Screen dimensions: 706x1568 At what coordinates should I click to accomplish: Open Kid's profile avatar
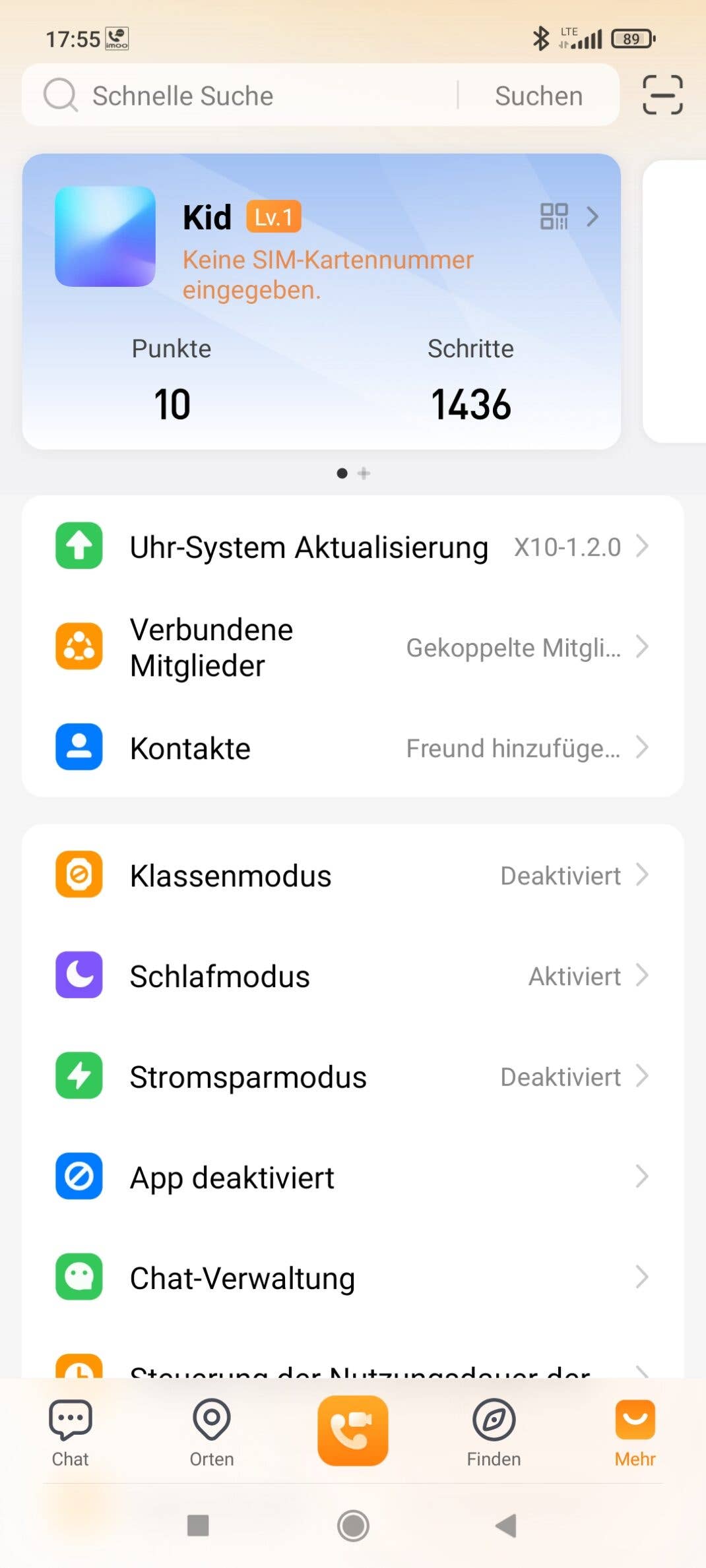[106, 236]
